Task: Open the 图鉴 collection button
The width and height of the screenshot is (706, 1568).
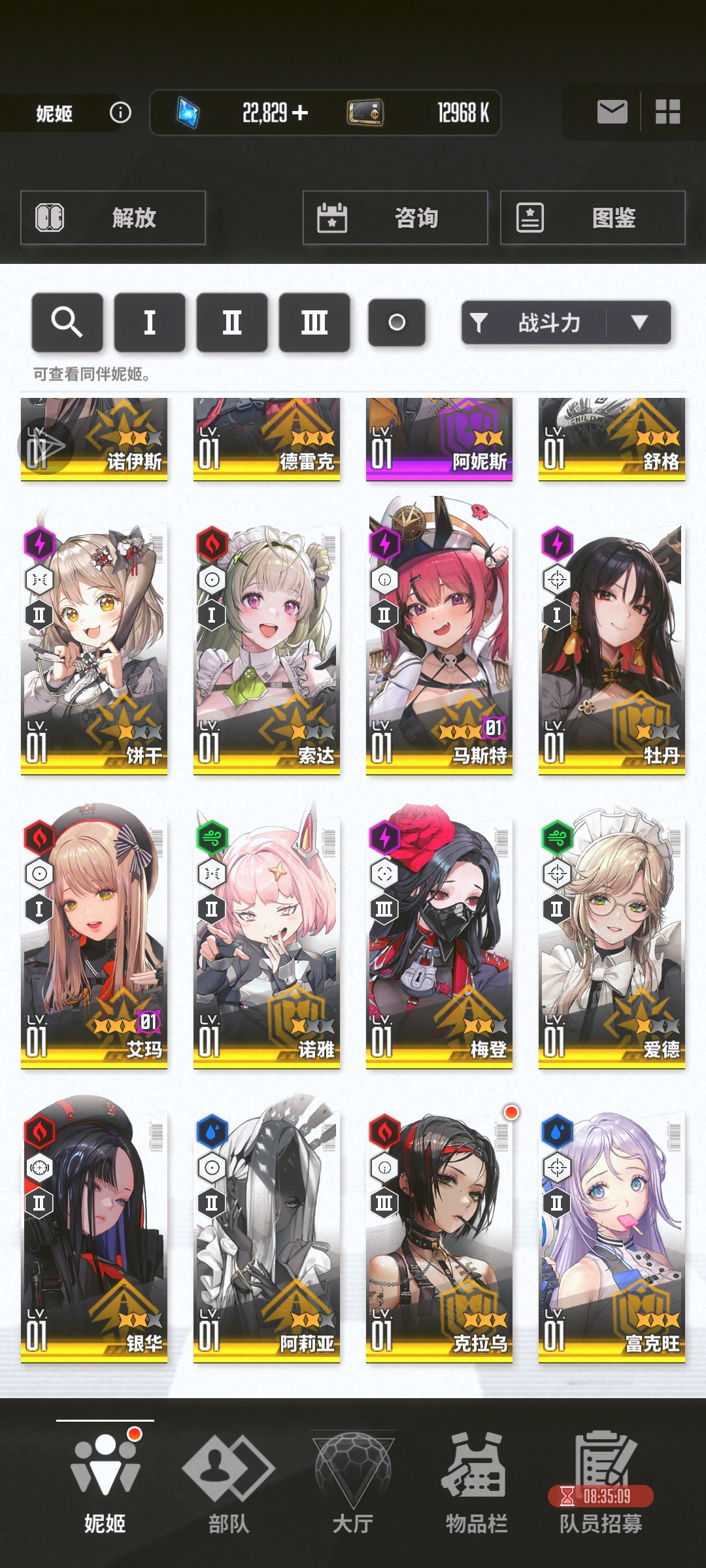Action: pos(592,218)
